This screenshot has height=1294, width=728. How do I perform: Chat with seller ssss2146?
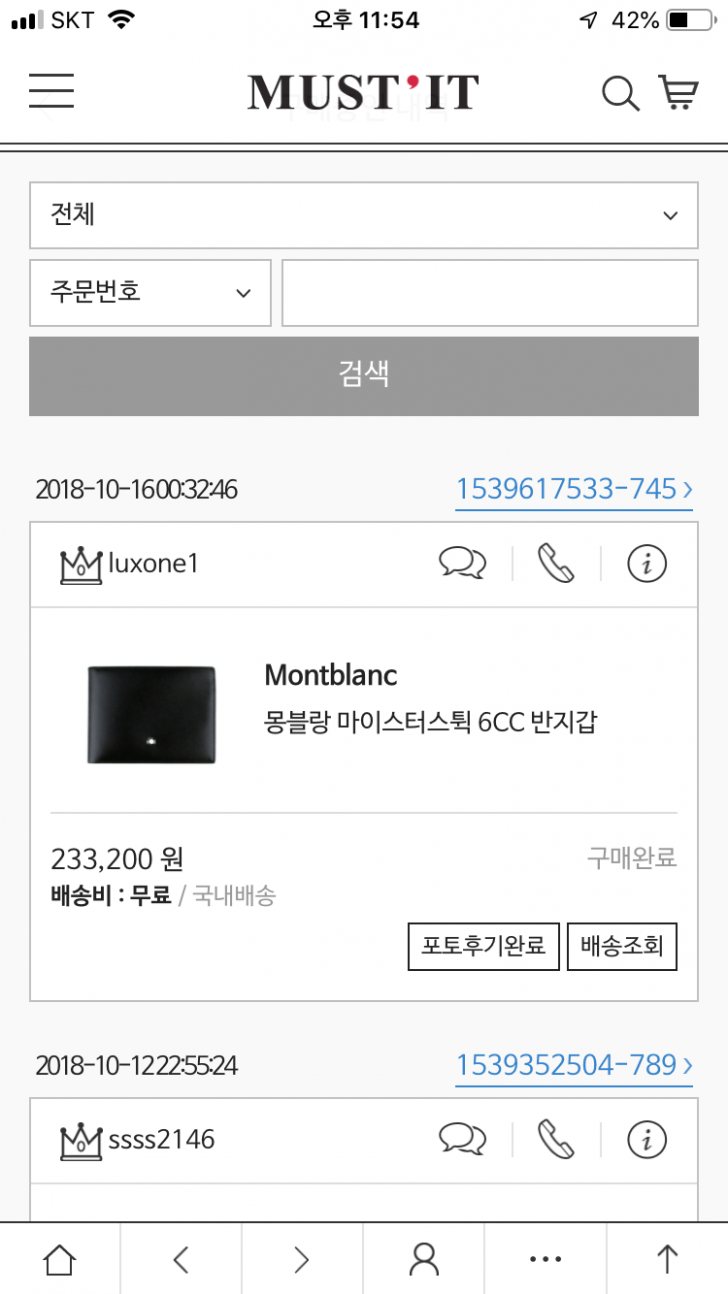[x=462, y=1140]
